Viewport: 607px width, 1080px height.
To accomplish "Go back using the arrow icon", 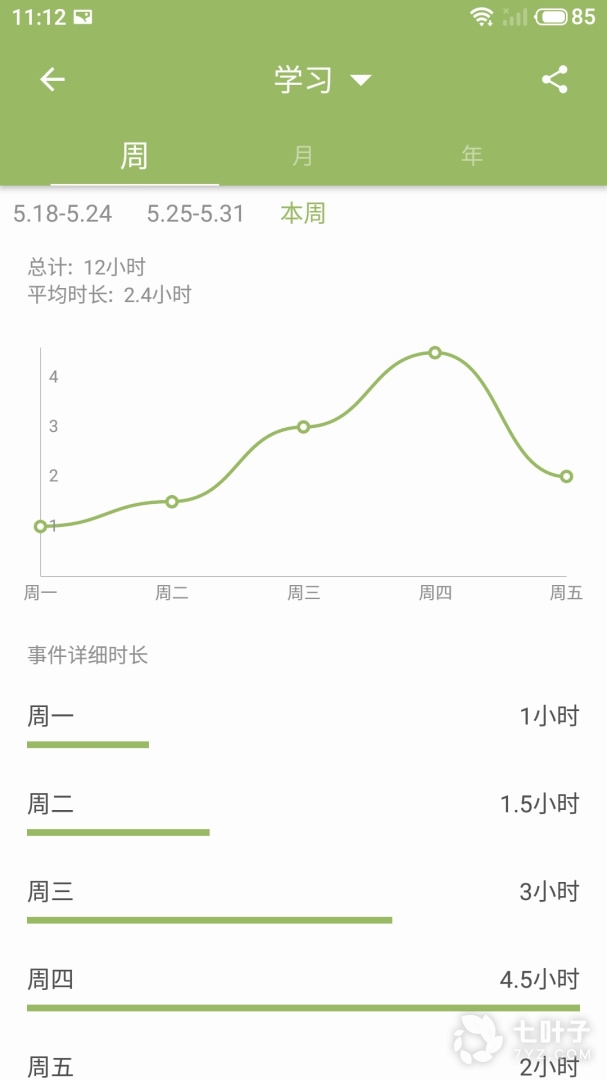I will pos(52,80).
